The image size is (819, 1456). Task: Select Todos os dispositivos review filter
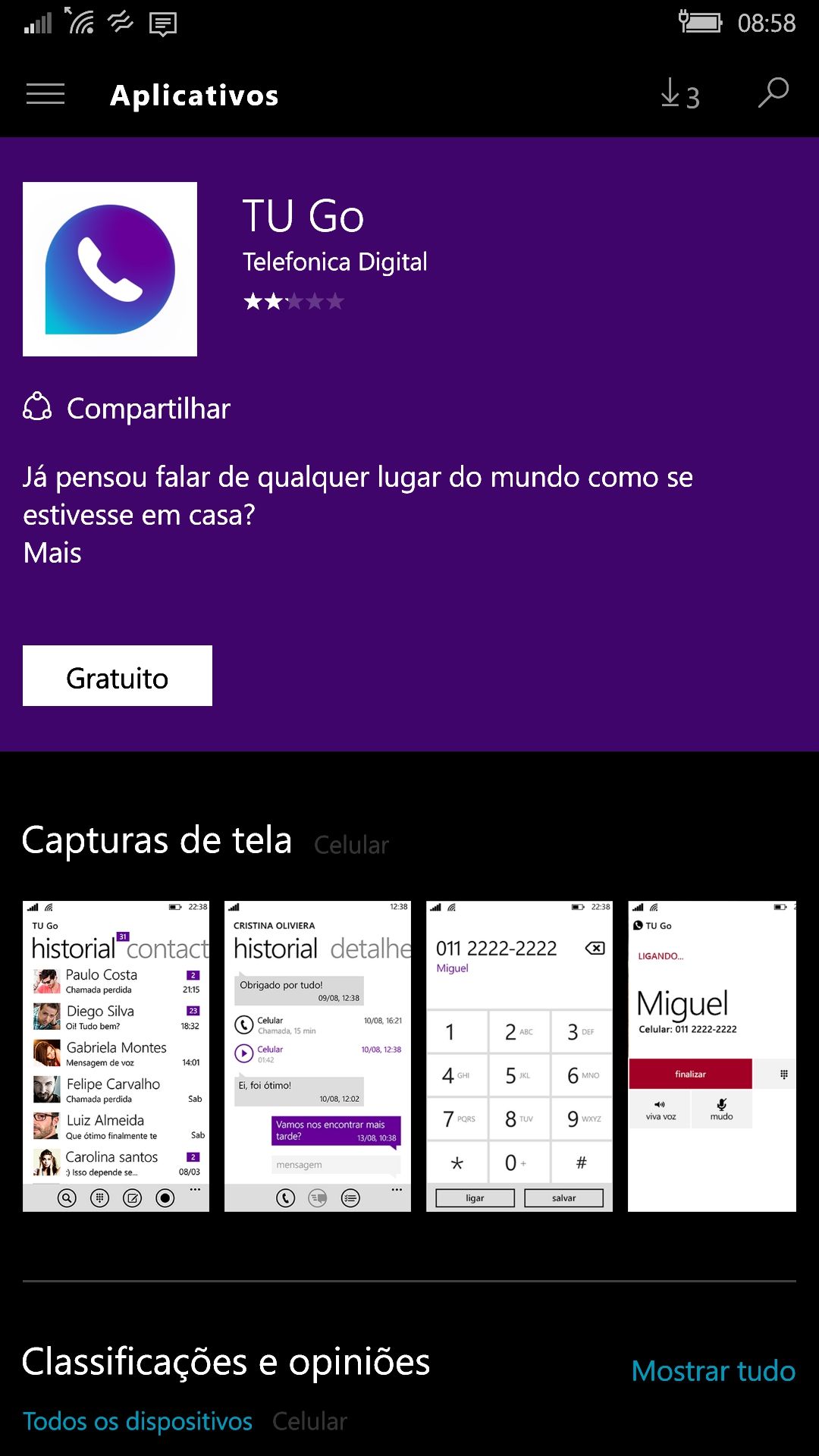point(137,1421)
